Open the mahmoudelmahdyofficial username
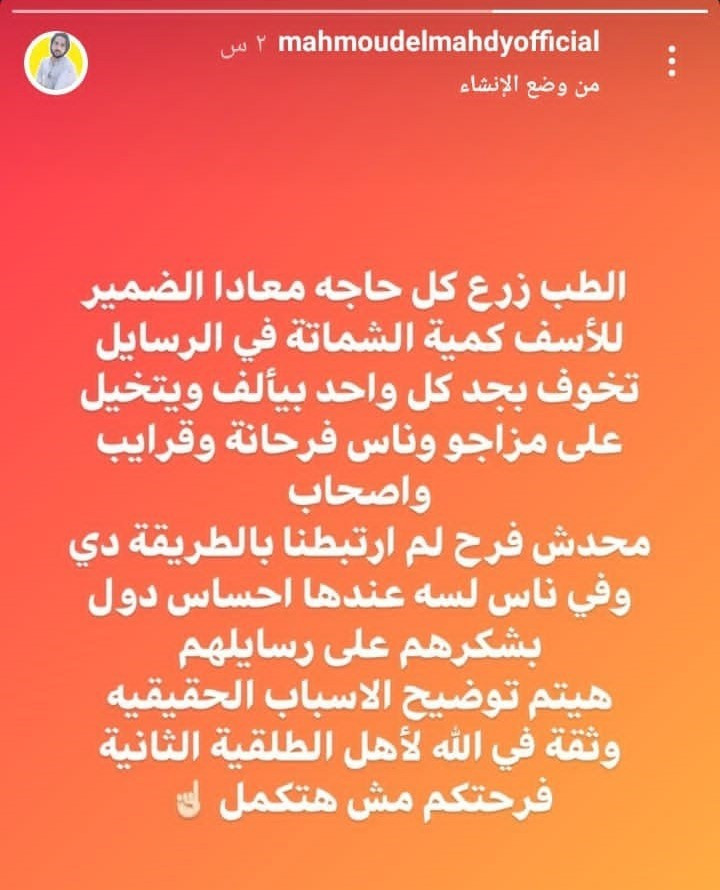This screenshot has width=720, height=890. click(441, 43)
